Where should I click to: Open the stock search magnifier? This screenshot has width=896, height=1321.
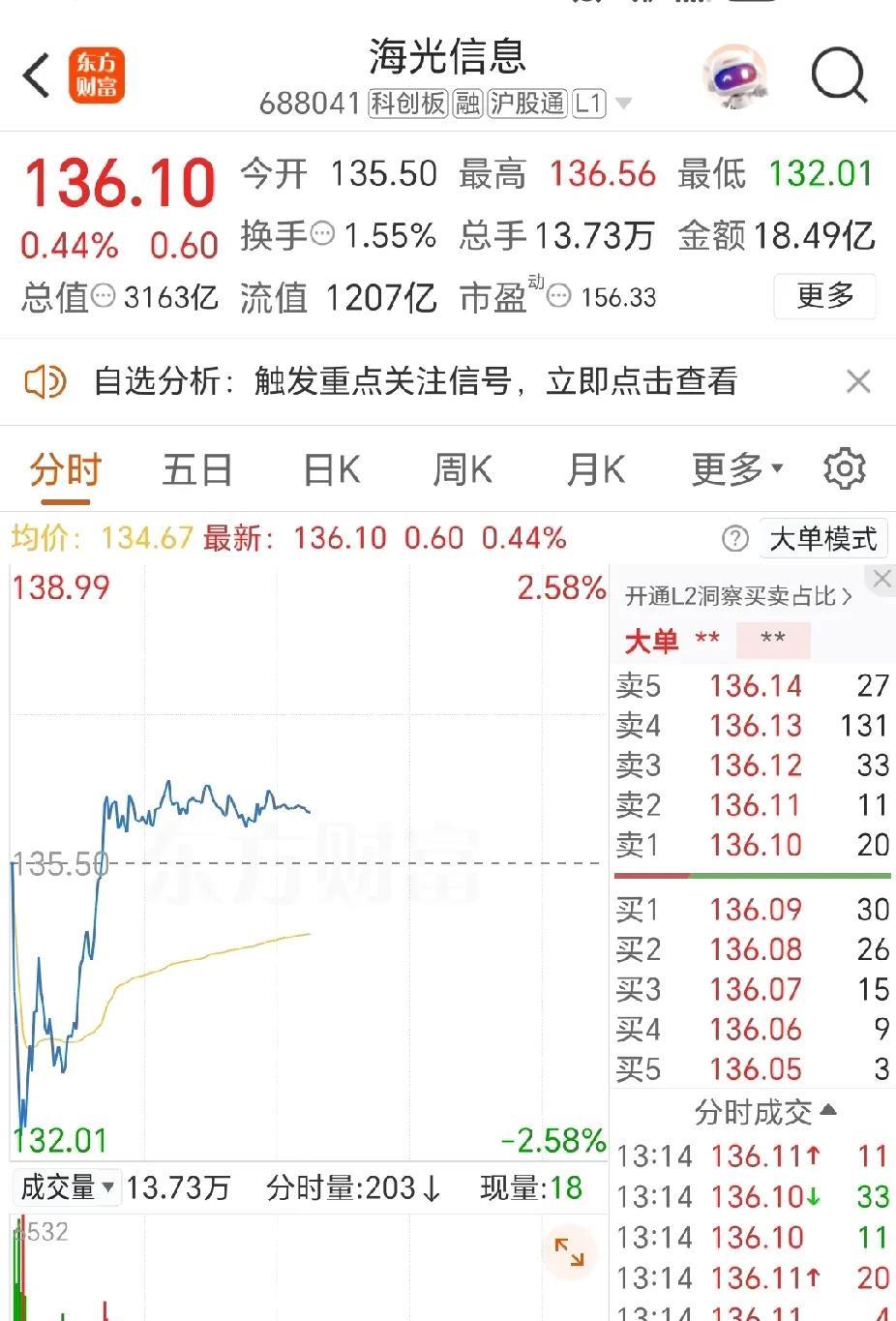click(x=838, y=74)
